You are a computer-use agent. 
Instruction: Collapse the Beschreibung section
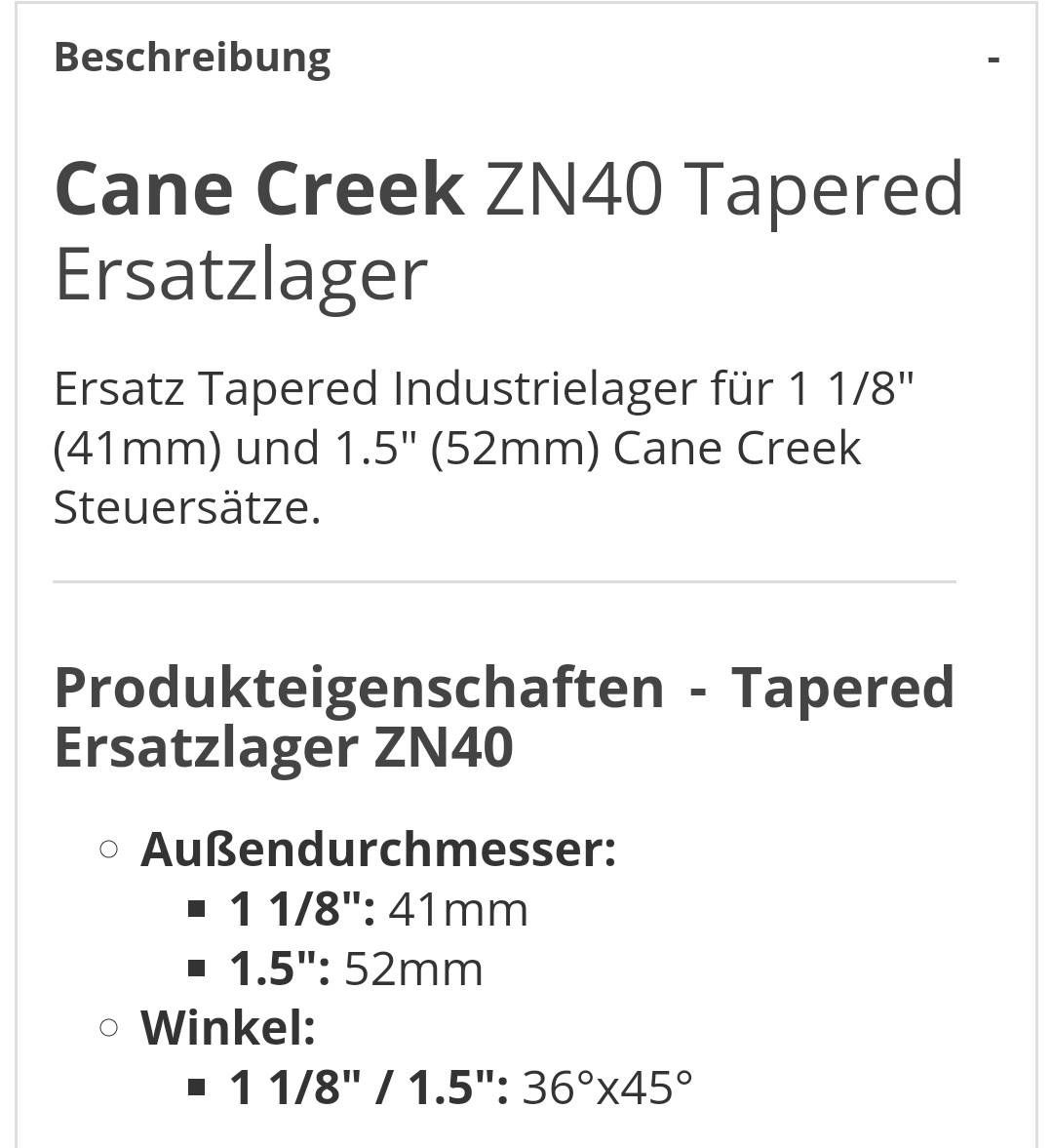click(x=993, y=60)
